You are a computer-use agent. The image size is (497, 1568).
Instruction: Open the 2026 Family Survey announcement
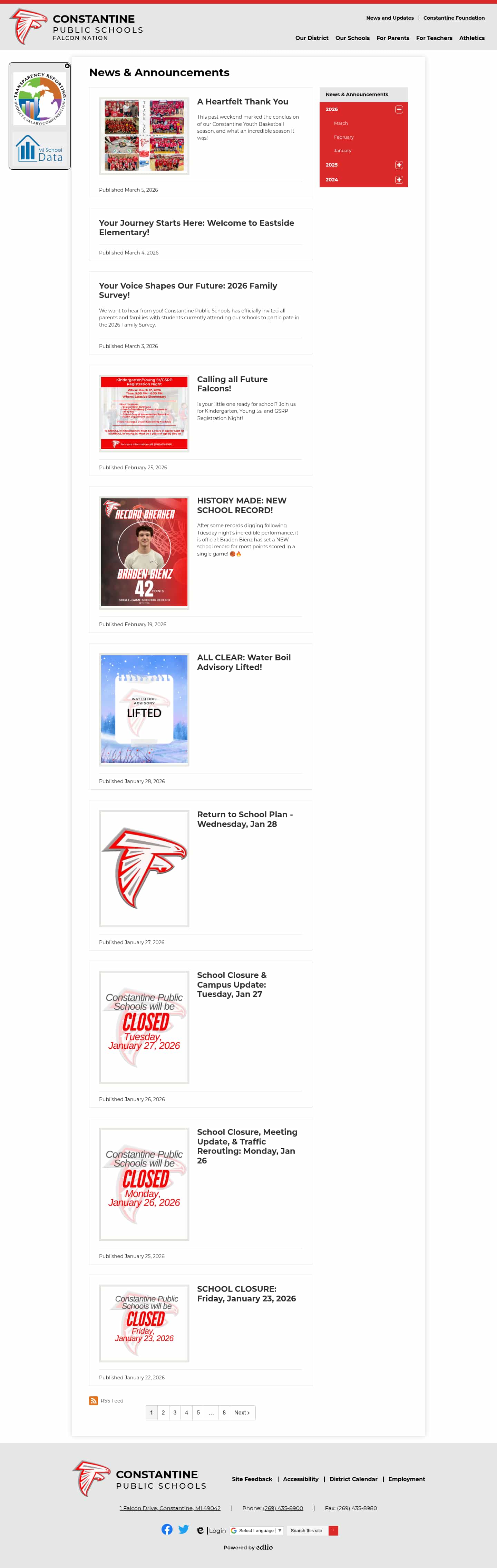188,290
